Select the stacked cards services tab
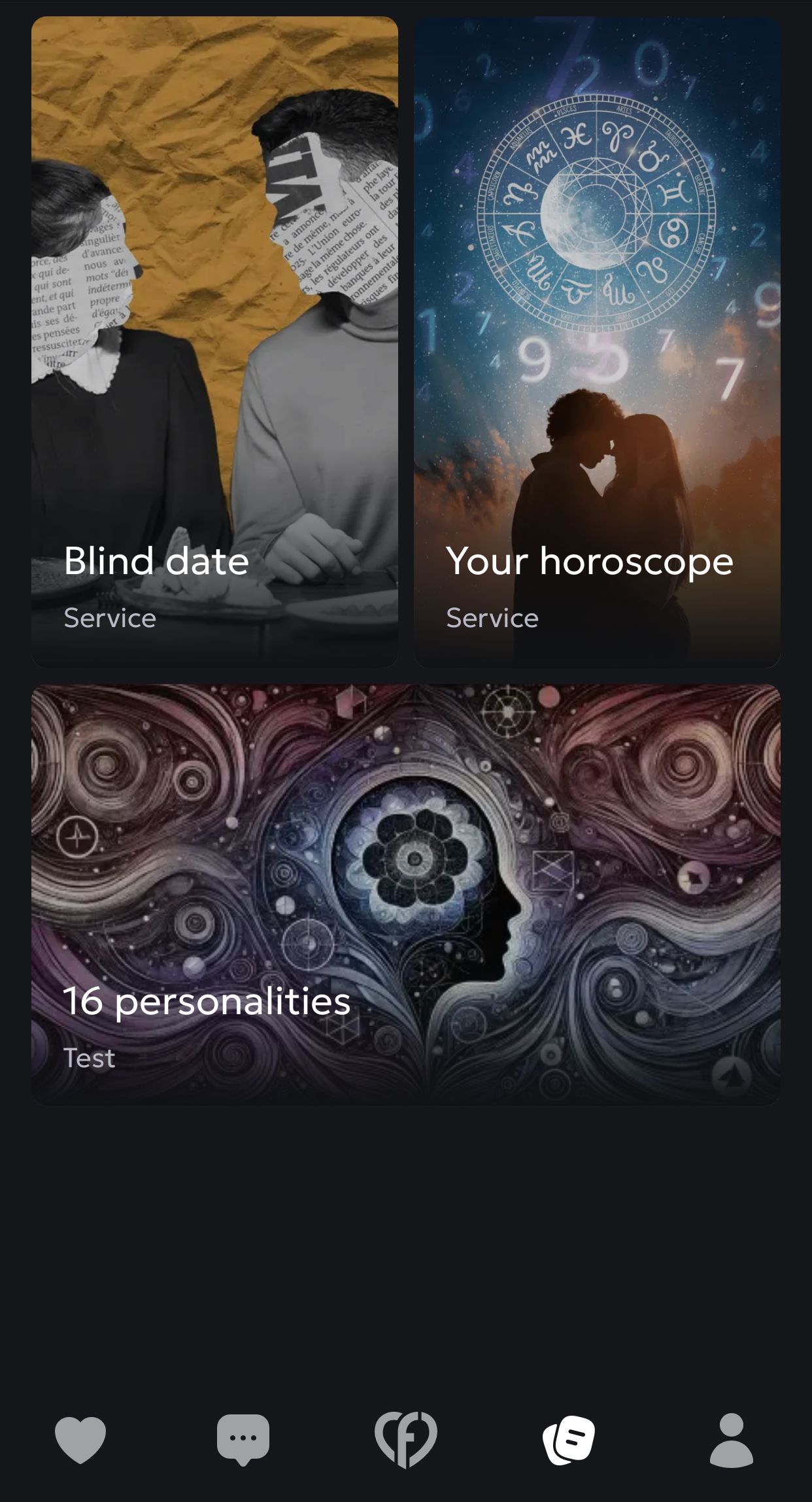Viewport: 812px width, 1502px height. [569, 1439]
